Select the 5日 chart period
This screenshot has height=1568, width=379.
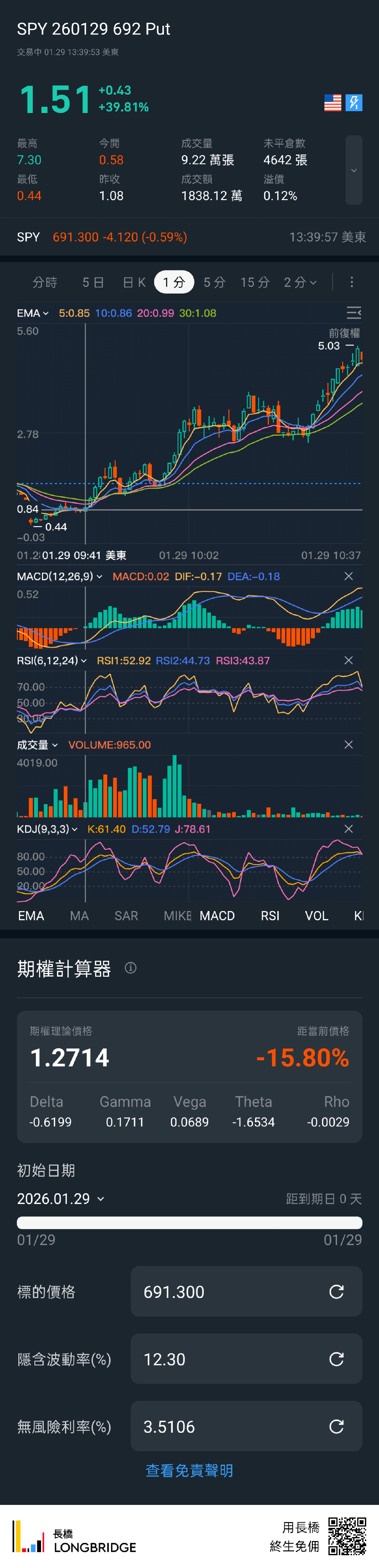[x=93, y=282]
